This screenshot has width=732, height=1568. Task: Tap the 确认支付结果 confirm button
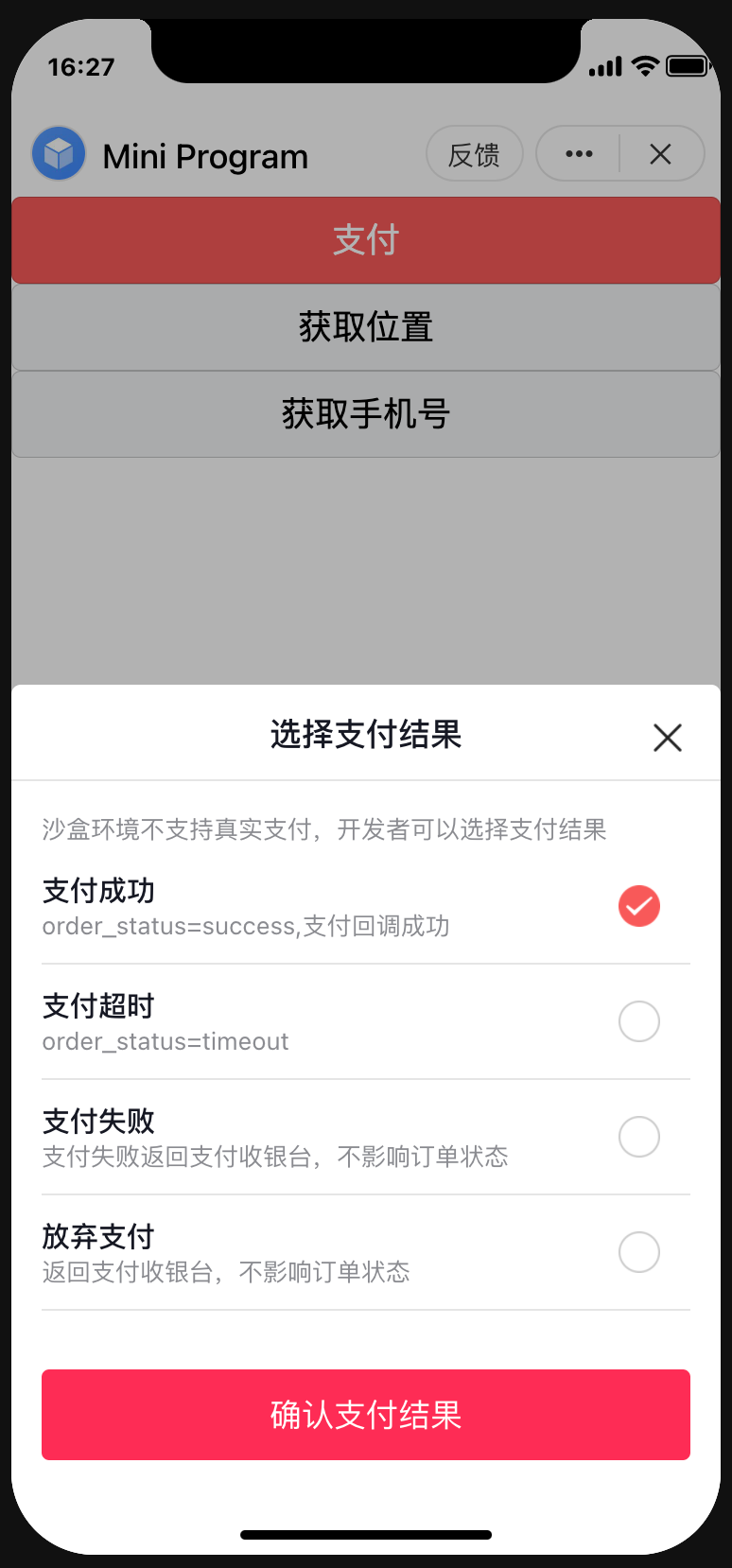366,1415
